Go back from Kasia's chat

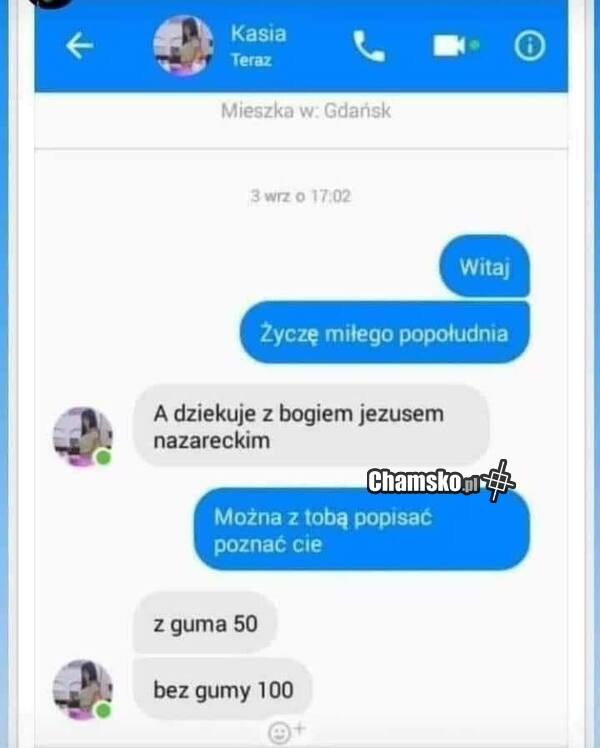point(79,47)
